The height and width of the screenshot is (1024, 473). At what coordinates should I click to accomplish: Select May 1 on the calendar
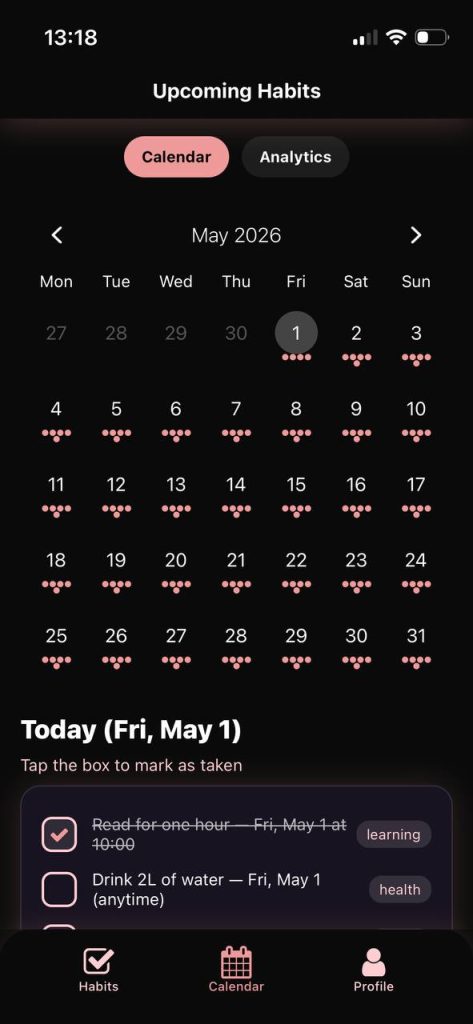[x=296, y=333]
